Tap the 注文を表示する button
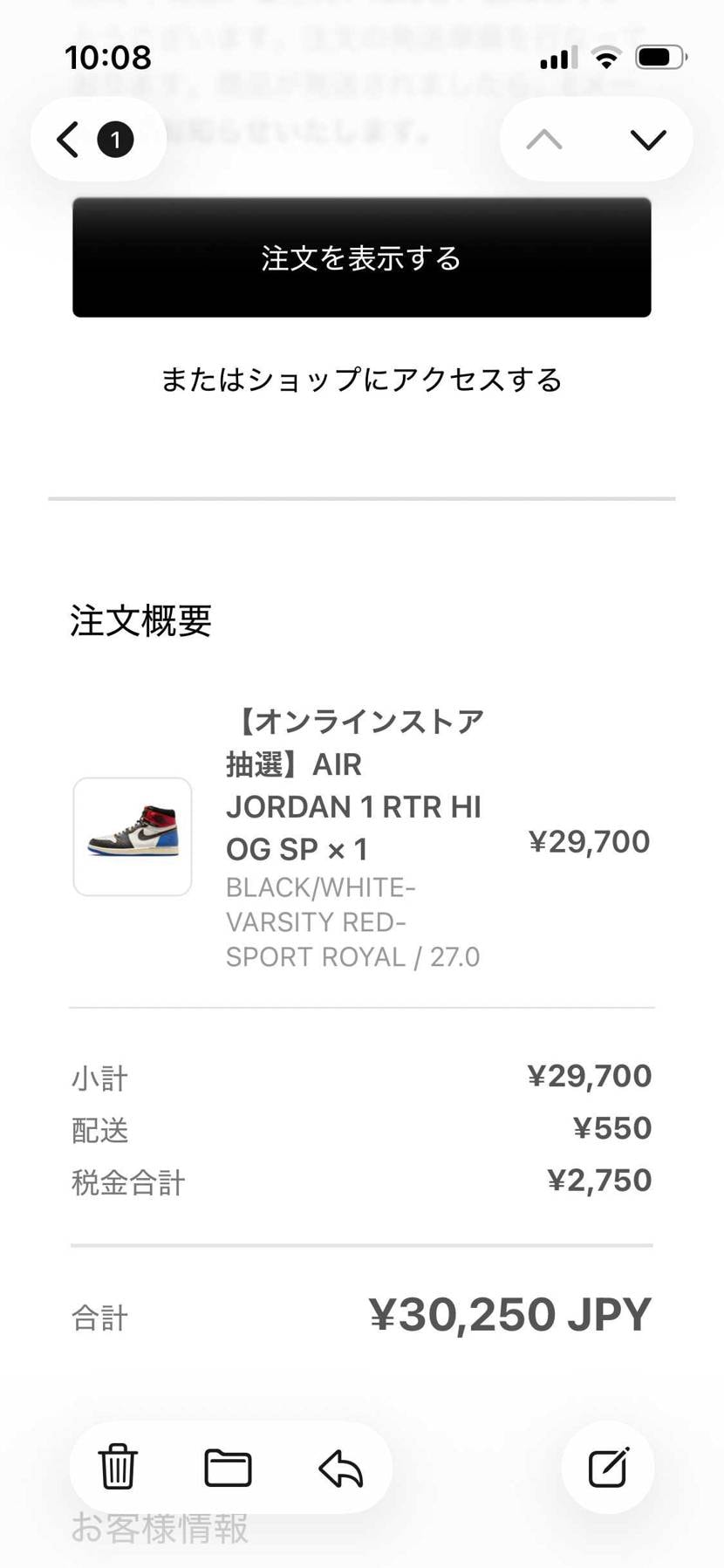This screenshot has width=724, height=1568. click(x=361, y=257)
